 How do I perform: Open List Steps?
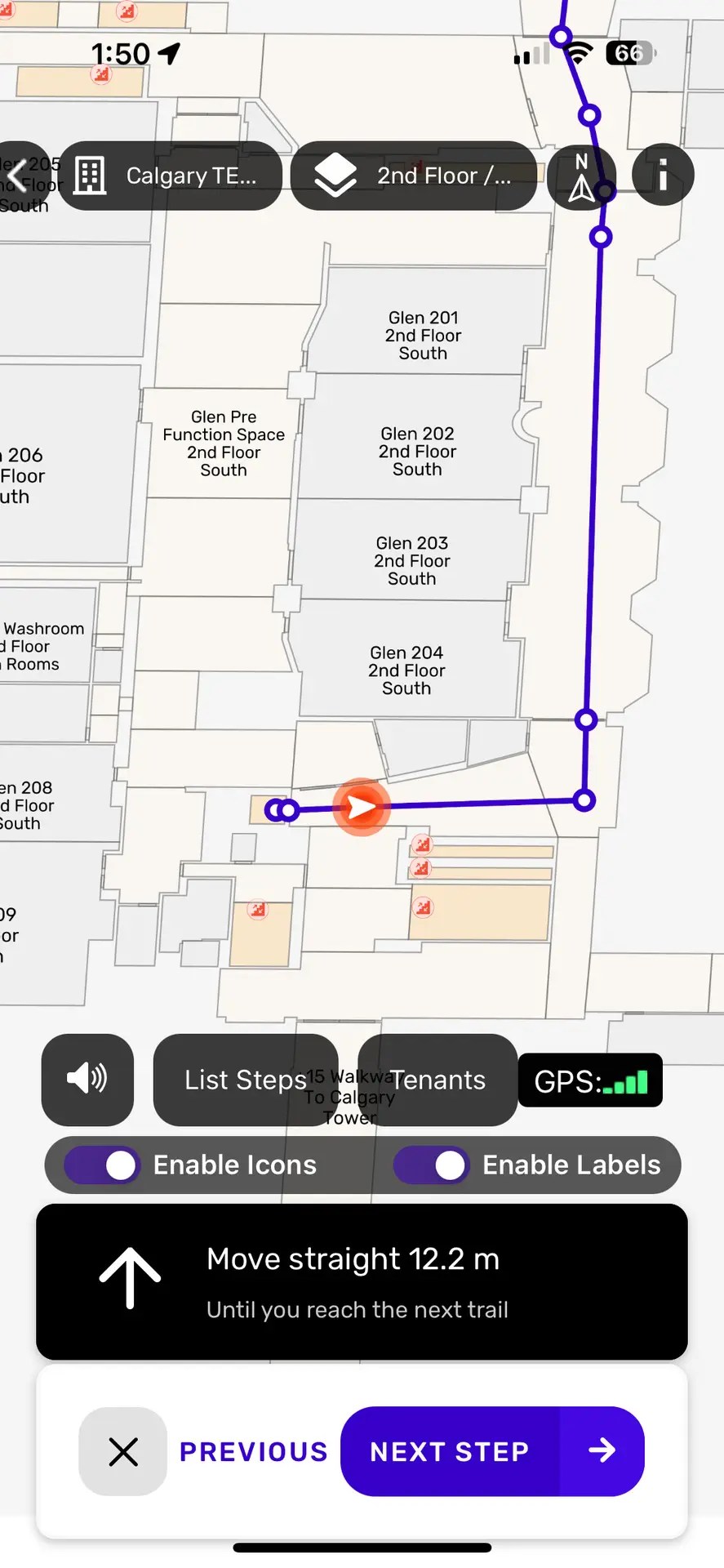pyautogui.click(x=245, y=1080)
